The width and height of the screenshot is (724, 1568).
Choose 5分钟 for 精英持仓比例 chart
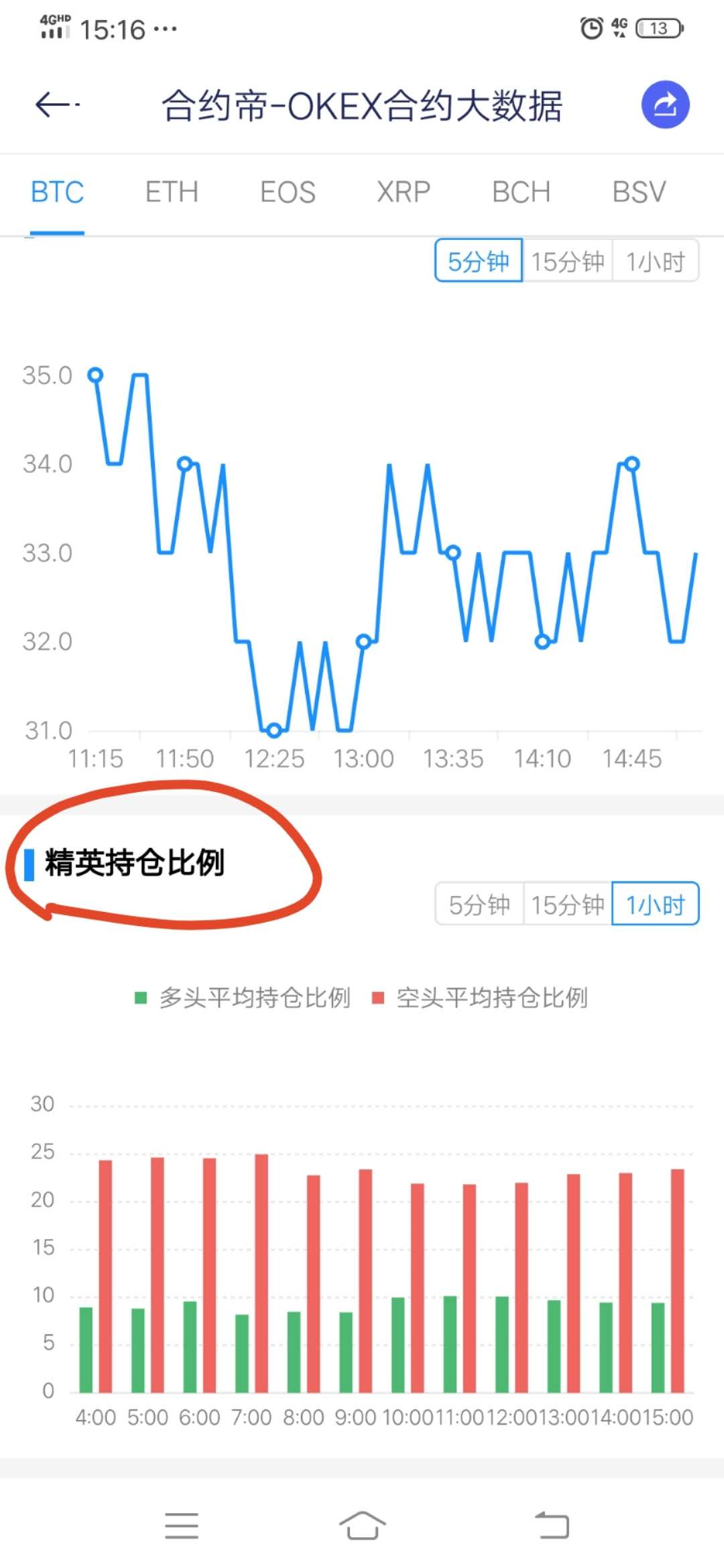point(479,904)
